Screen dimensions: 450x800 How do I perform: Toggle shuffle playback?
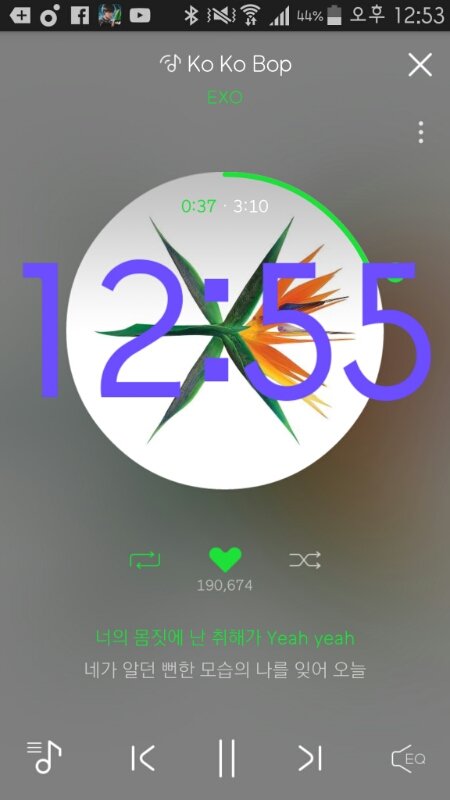coord(305,560)
